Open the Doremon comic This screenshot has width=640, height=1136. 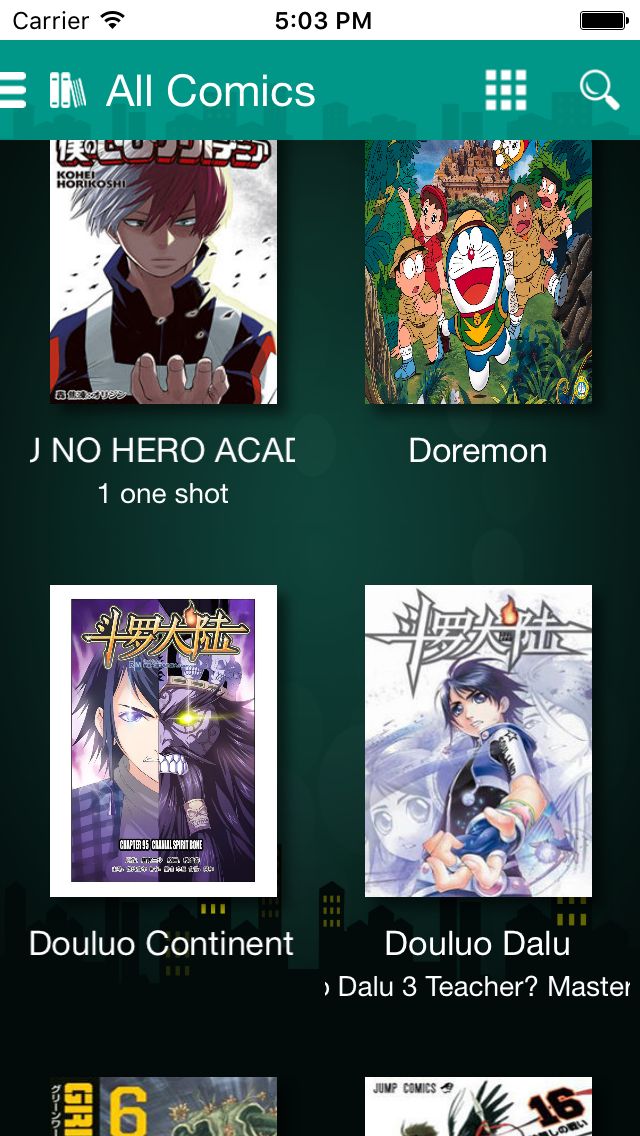478,272
